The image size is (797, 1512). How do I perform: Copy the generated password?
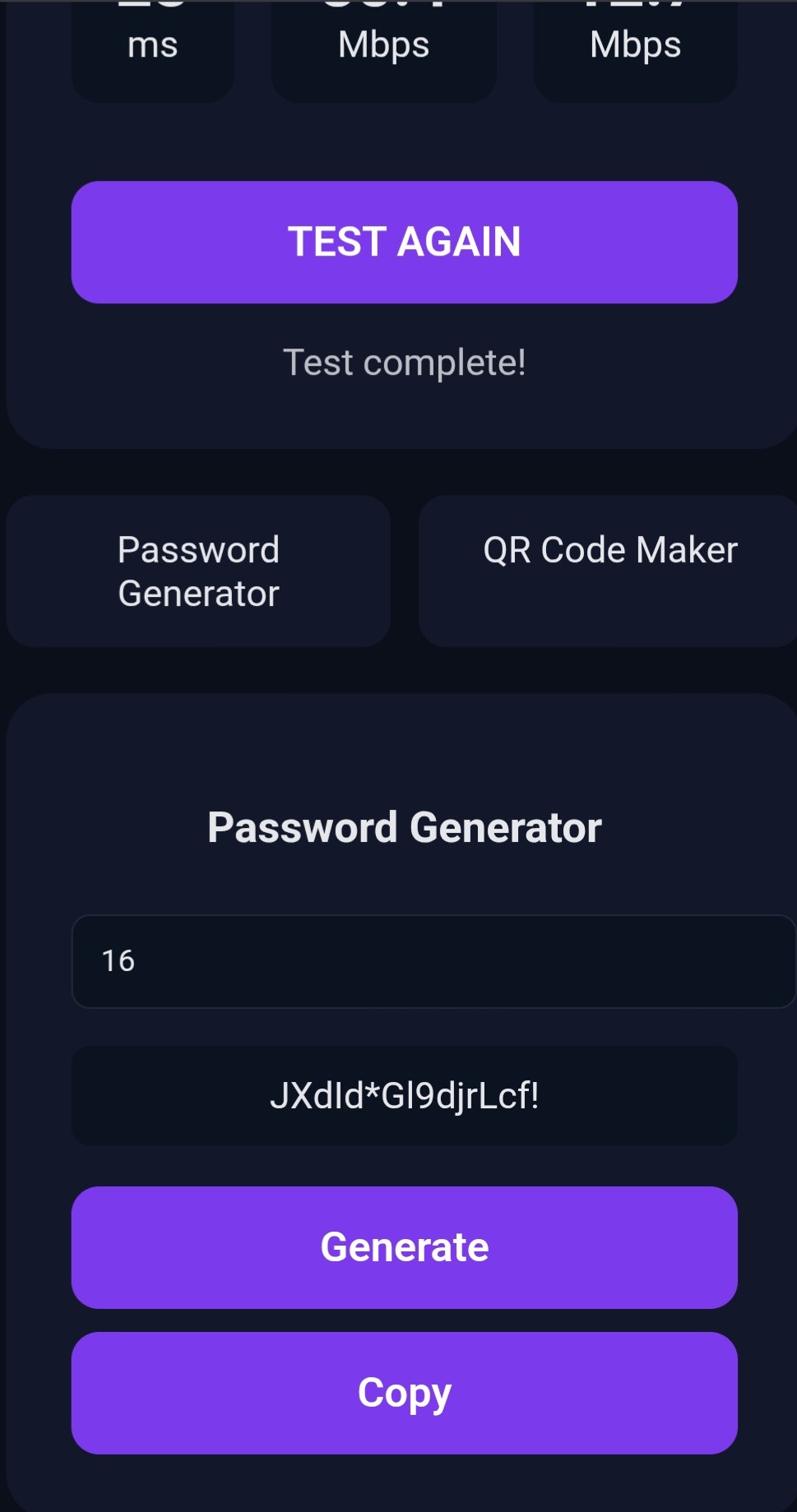(x=404, y=1393)
